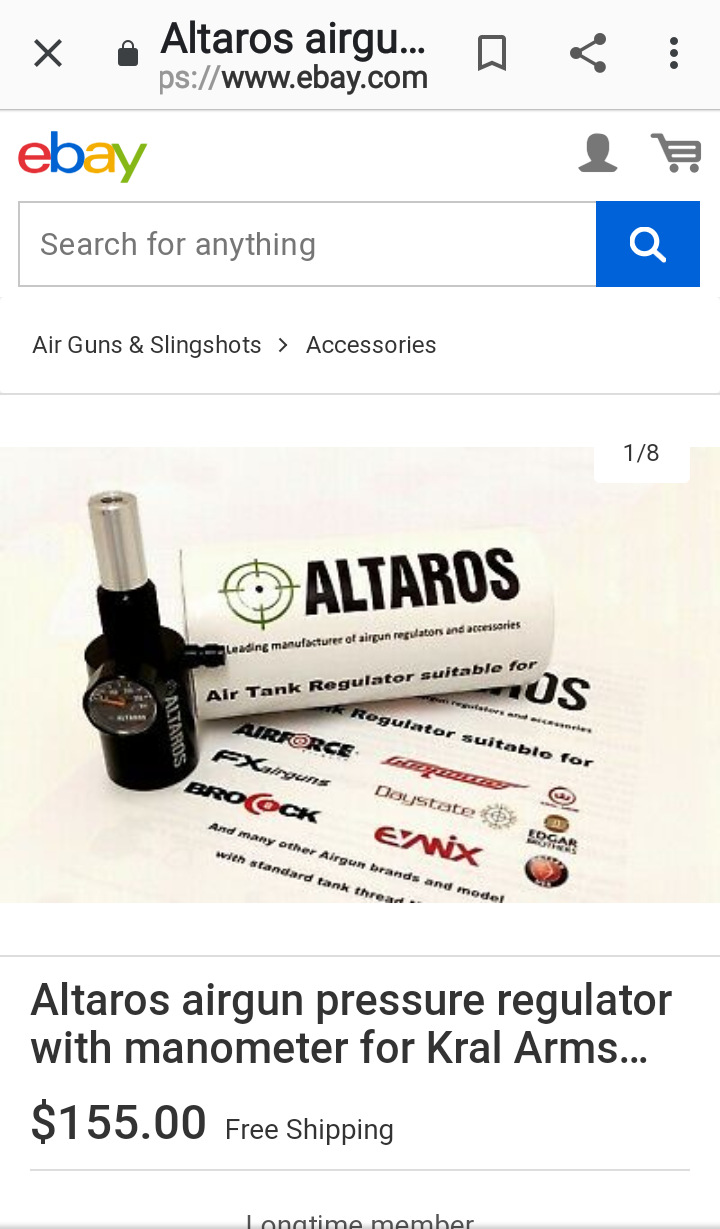Open the Altaros regulator product photo
Viewport: 720px width, 1229px height.
[360, 675]
